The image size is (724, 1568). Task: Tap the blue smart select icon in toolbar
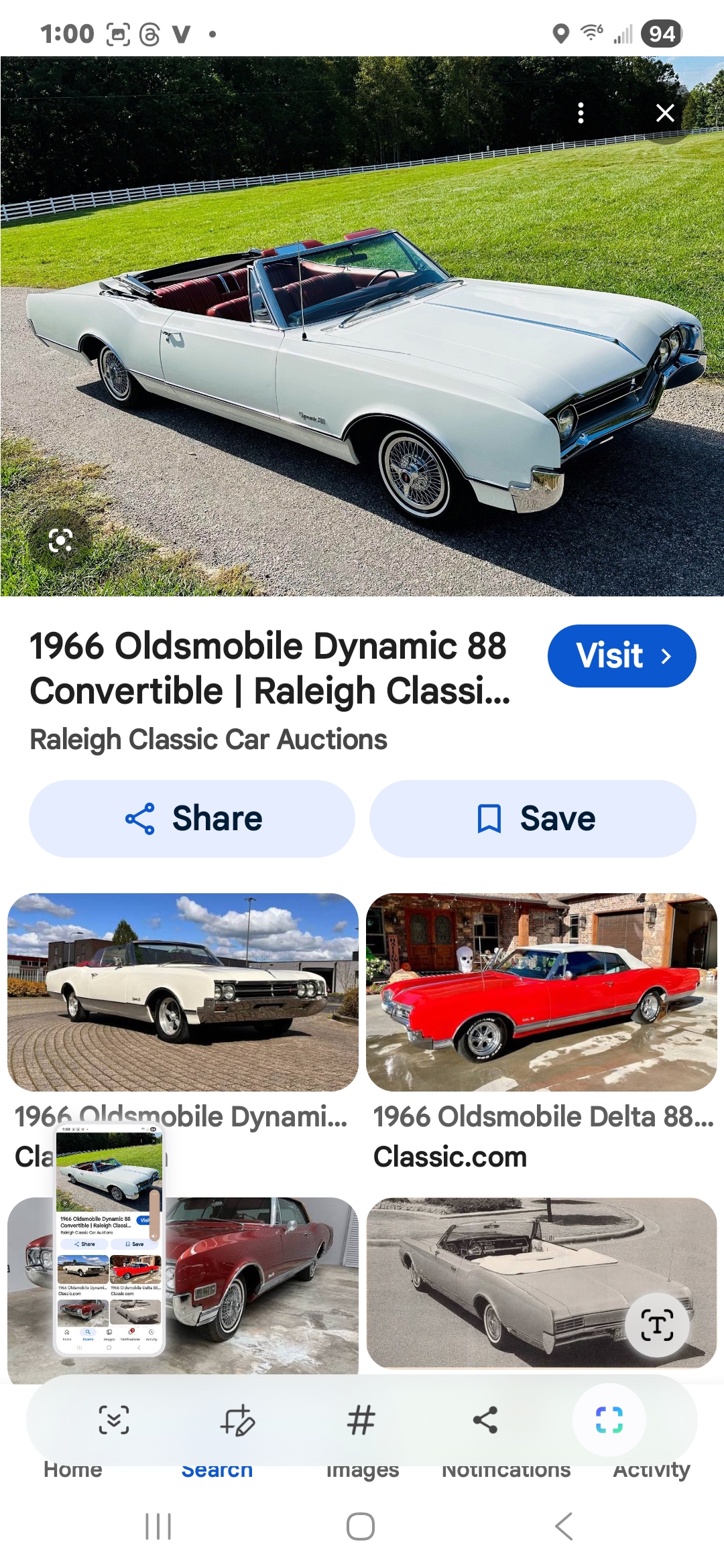click(609, 1419)
